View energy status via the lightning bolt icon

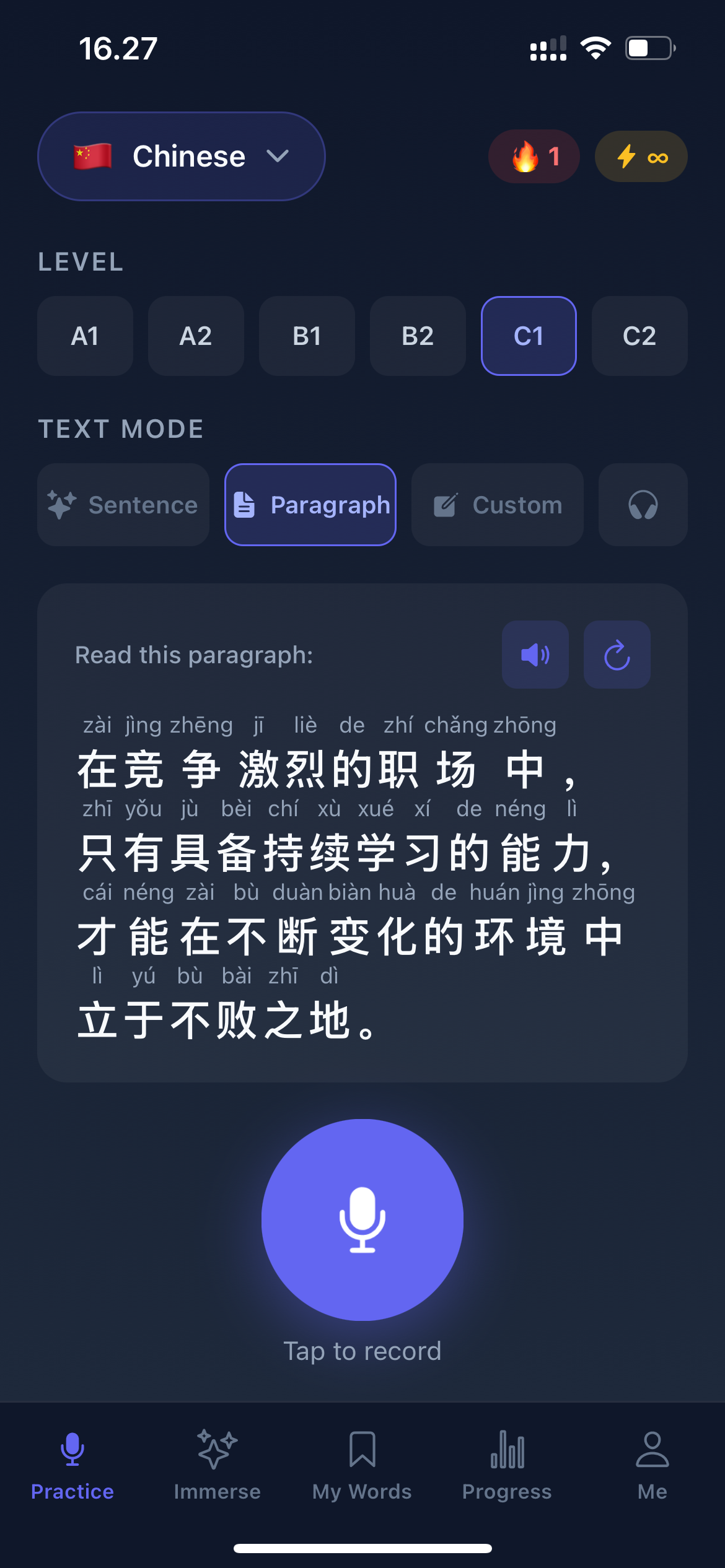641,156
